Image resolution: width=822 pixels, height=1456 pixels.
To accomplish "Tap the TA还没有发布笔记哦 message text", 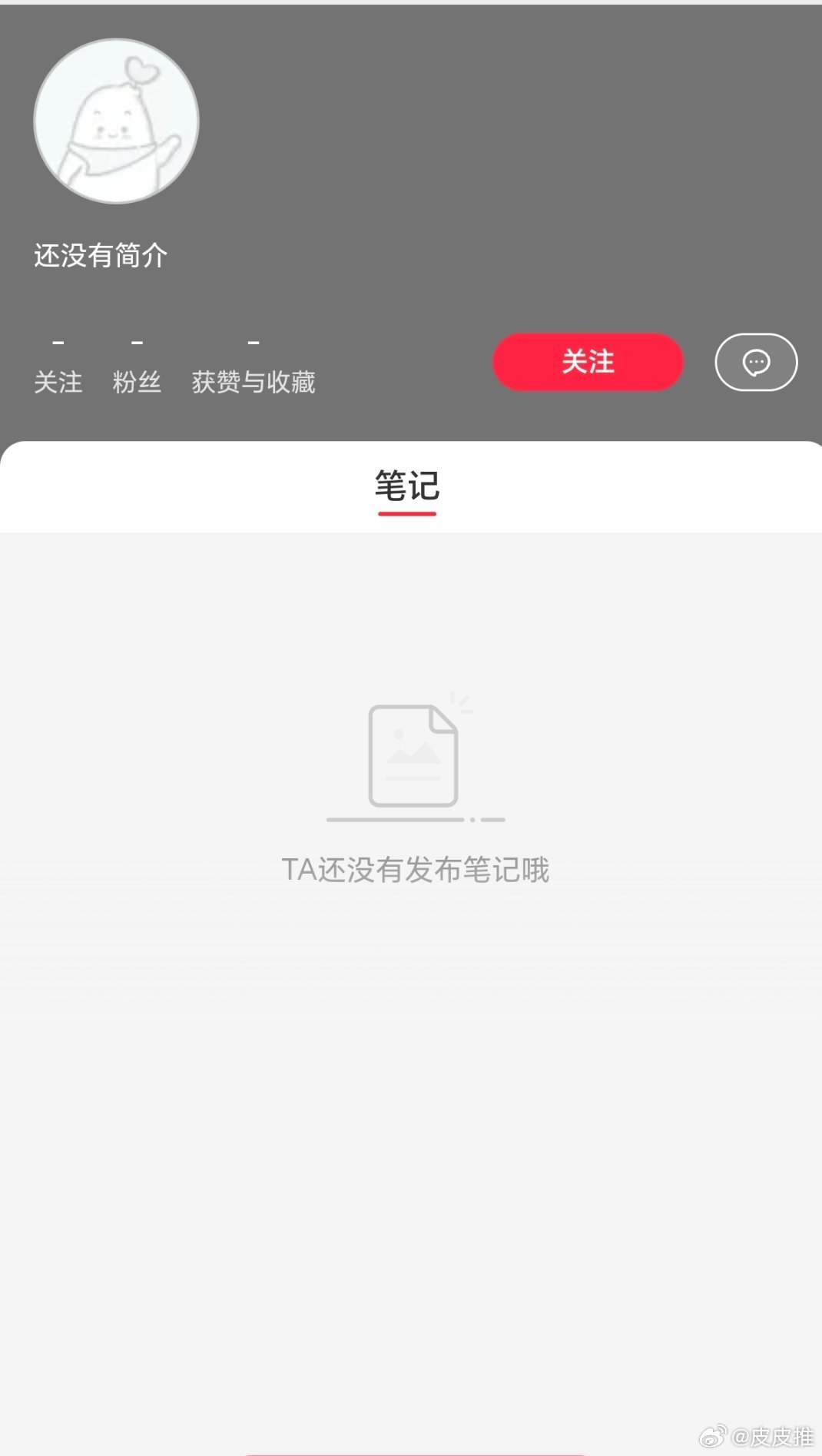I will [x=416, y=867].
